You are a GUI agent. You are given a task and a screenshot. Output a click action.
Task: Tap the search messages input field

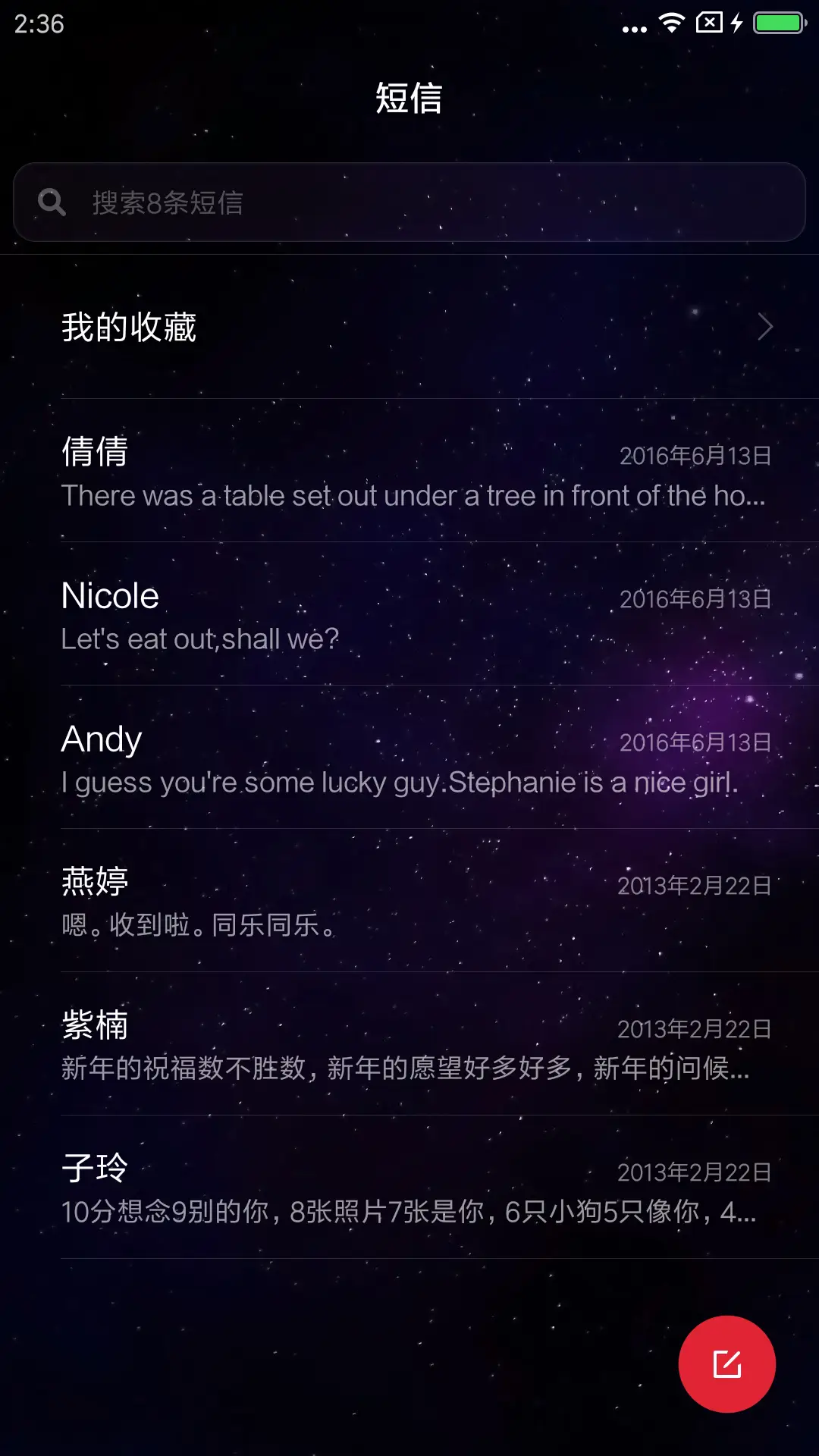pyautogui.click(x=409, y=202)
